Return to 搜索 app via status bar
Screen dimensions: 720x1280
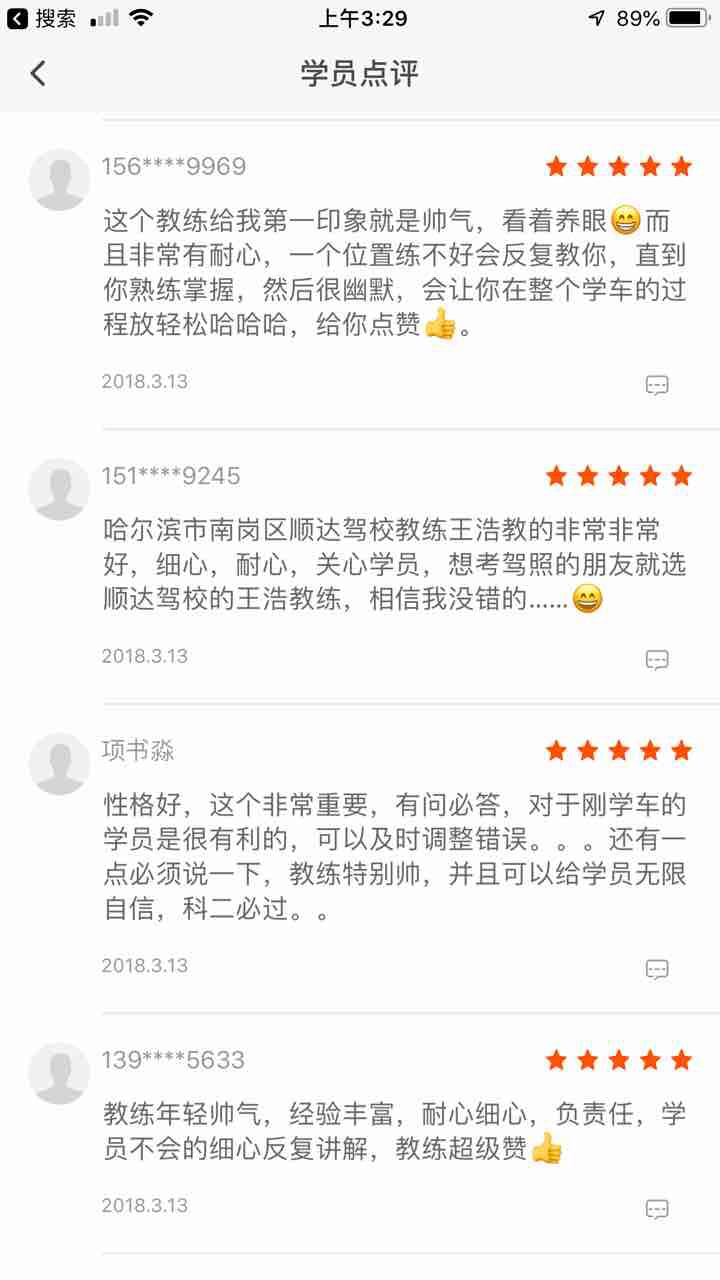point(42,18)
